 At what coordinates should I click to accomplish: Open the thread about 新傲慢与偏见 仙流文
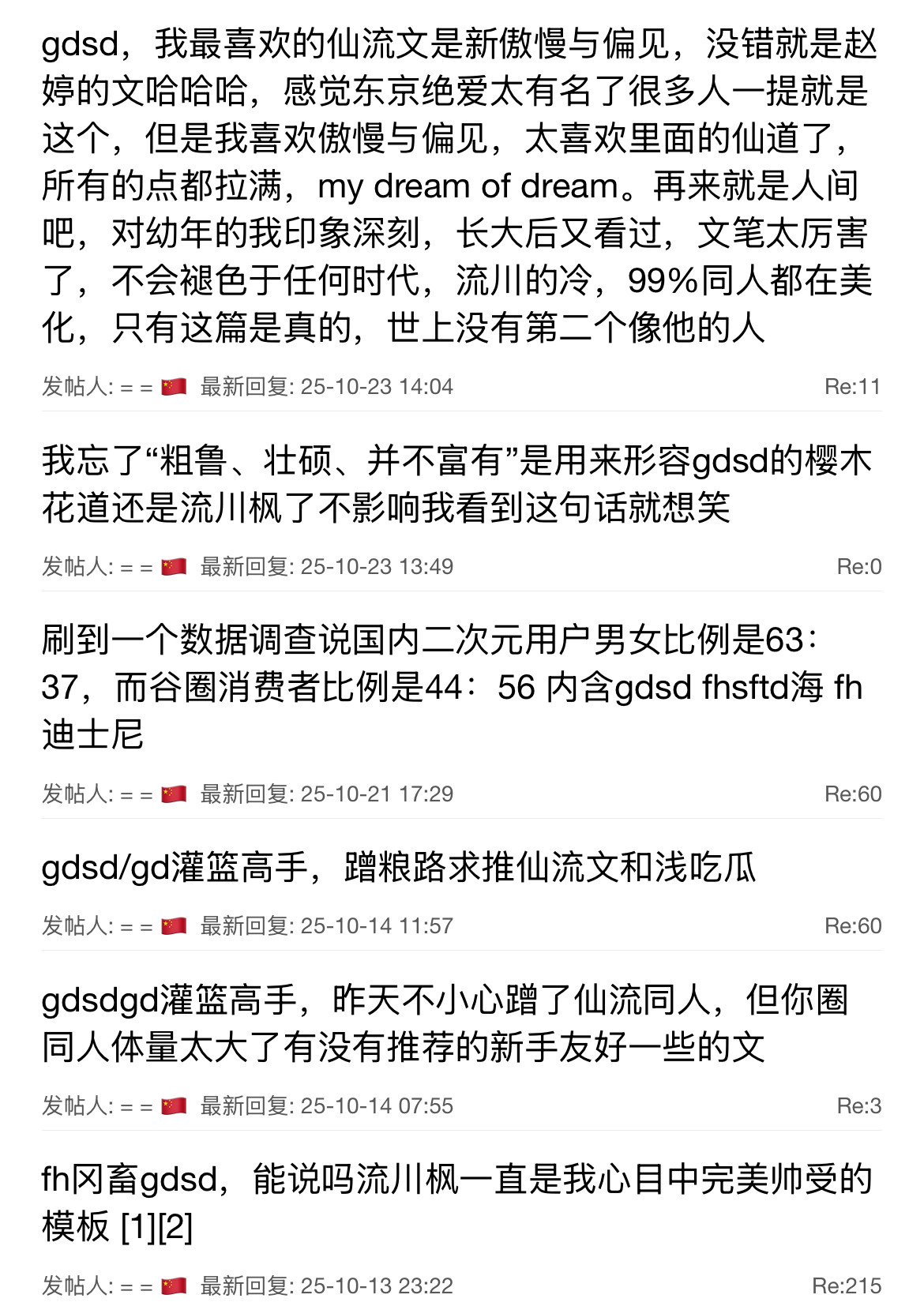458,186
